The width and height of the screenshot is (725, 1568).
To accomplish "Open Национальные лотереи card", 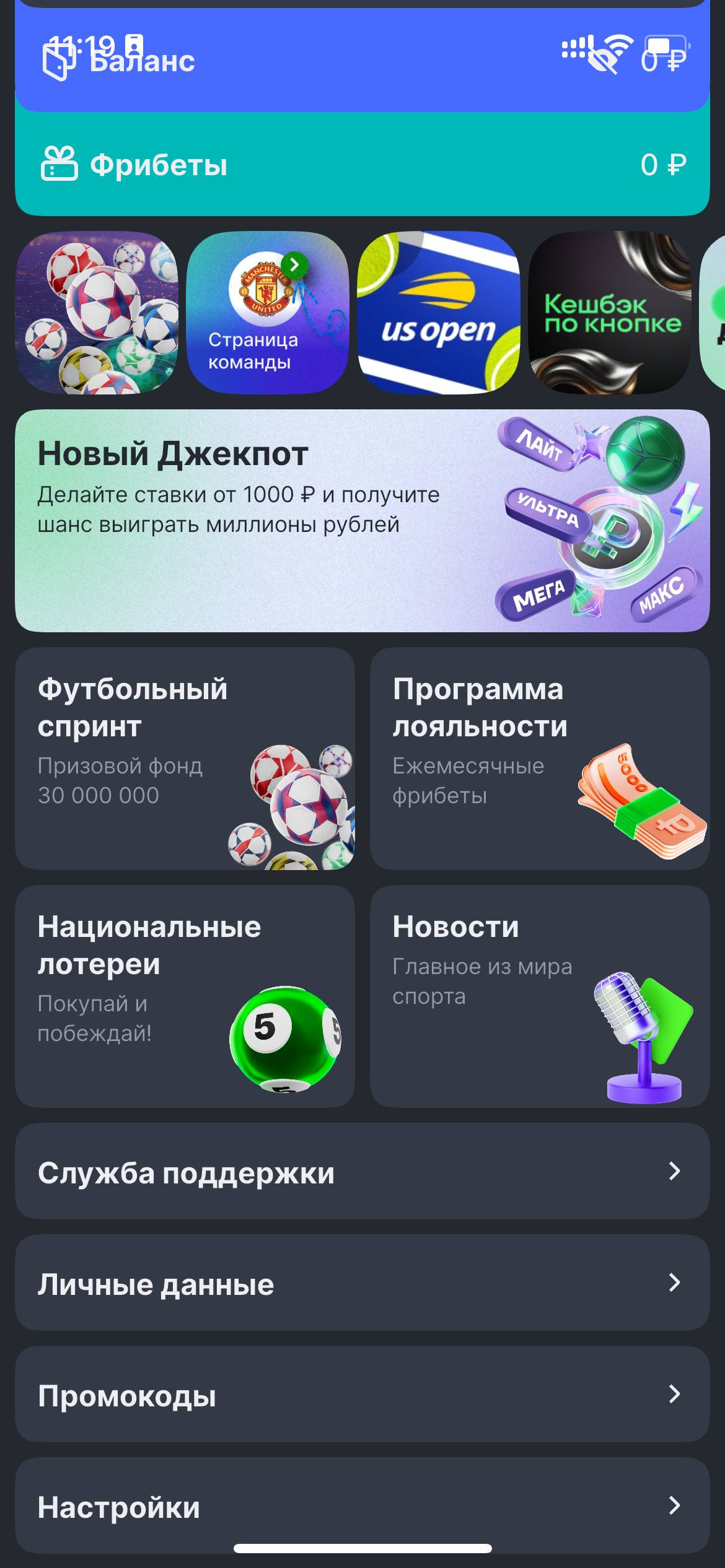I will (x=185, y=996).
